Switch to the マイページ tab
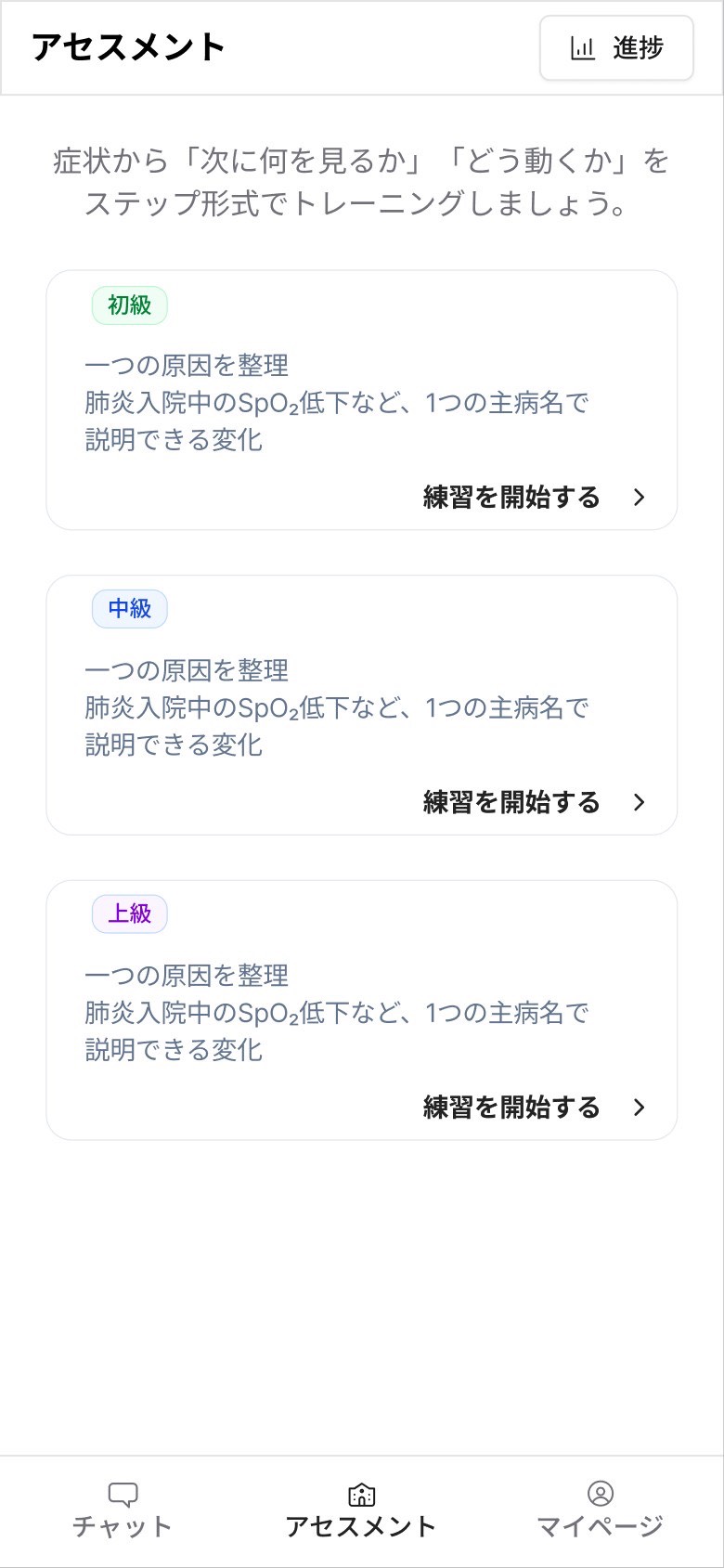Image resolution: width=724 pixels, height=1568 pixels. [601, 1510]
